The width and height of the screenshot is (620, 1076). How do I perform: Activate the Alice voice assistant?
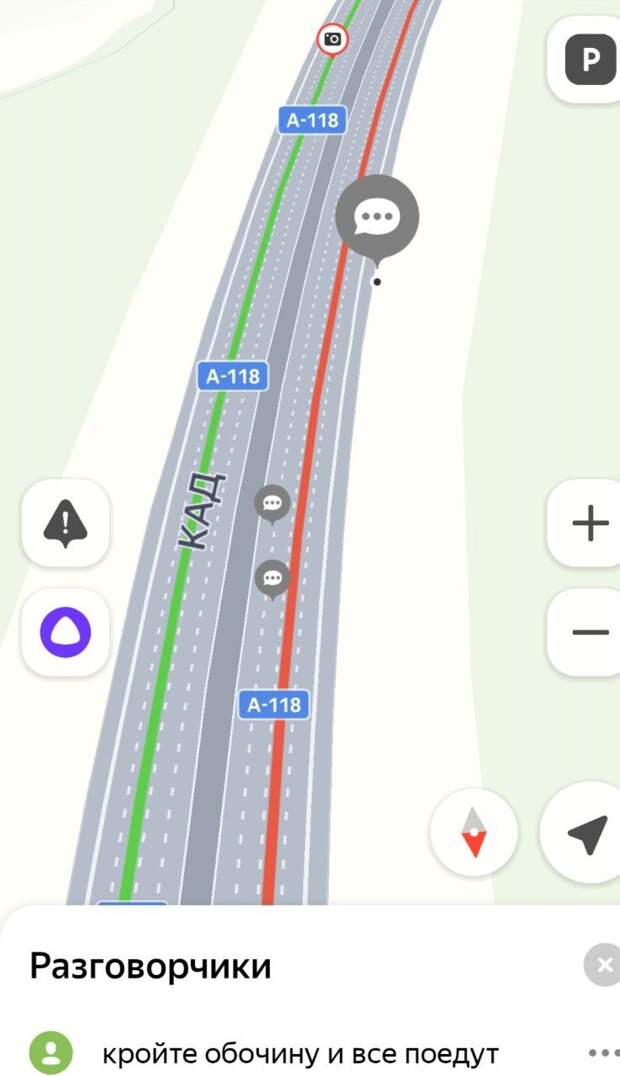click(x=66, y=632)
